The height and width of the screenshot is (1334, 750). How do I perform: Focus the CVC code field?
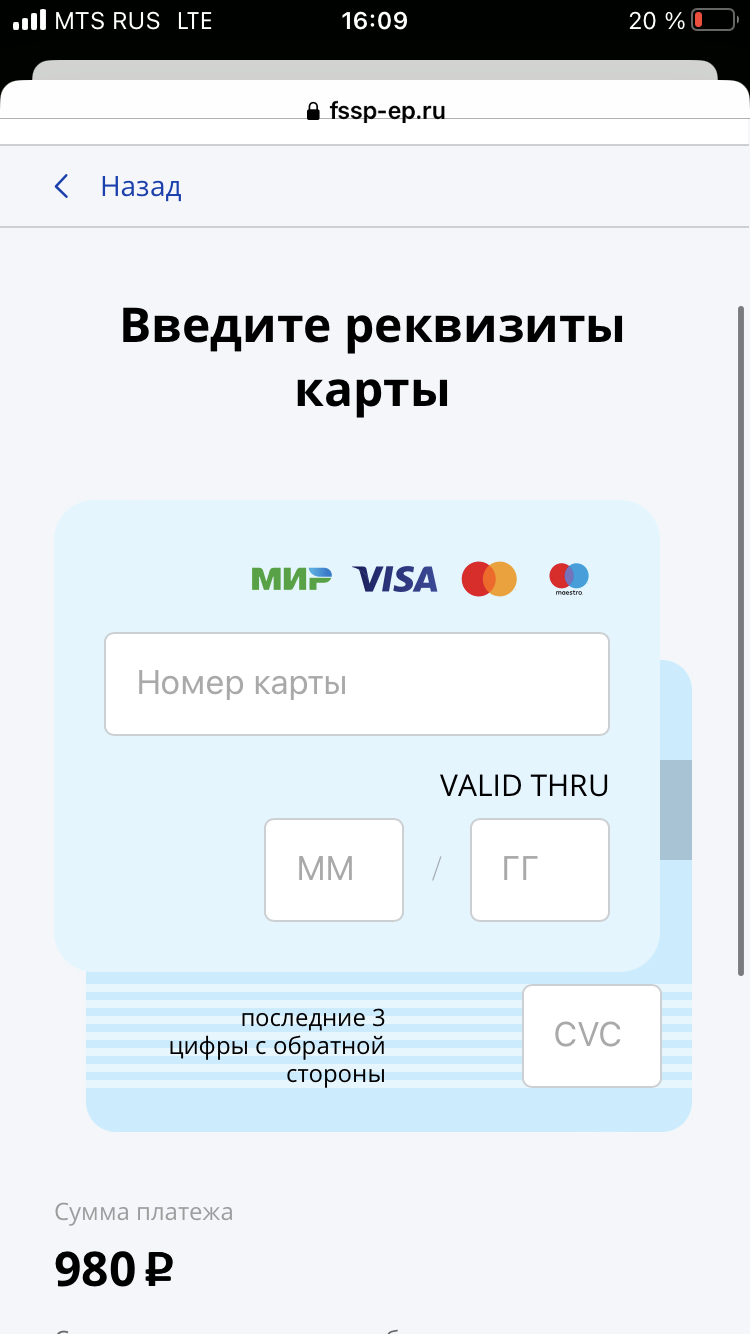click(591, 1035)
